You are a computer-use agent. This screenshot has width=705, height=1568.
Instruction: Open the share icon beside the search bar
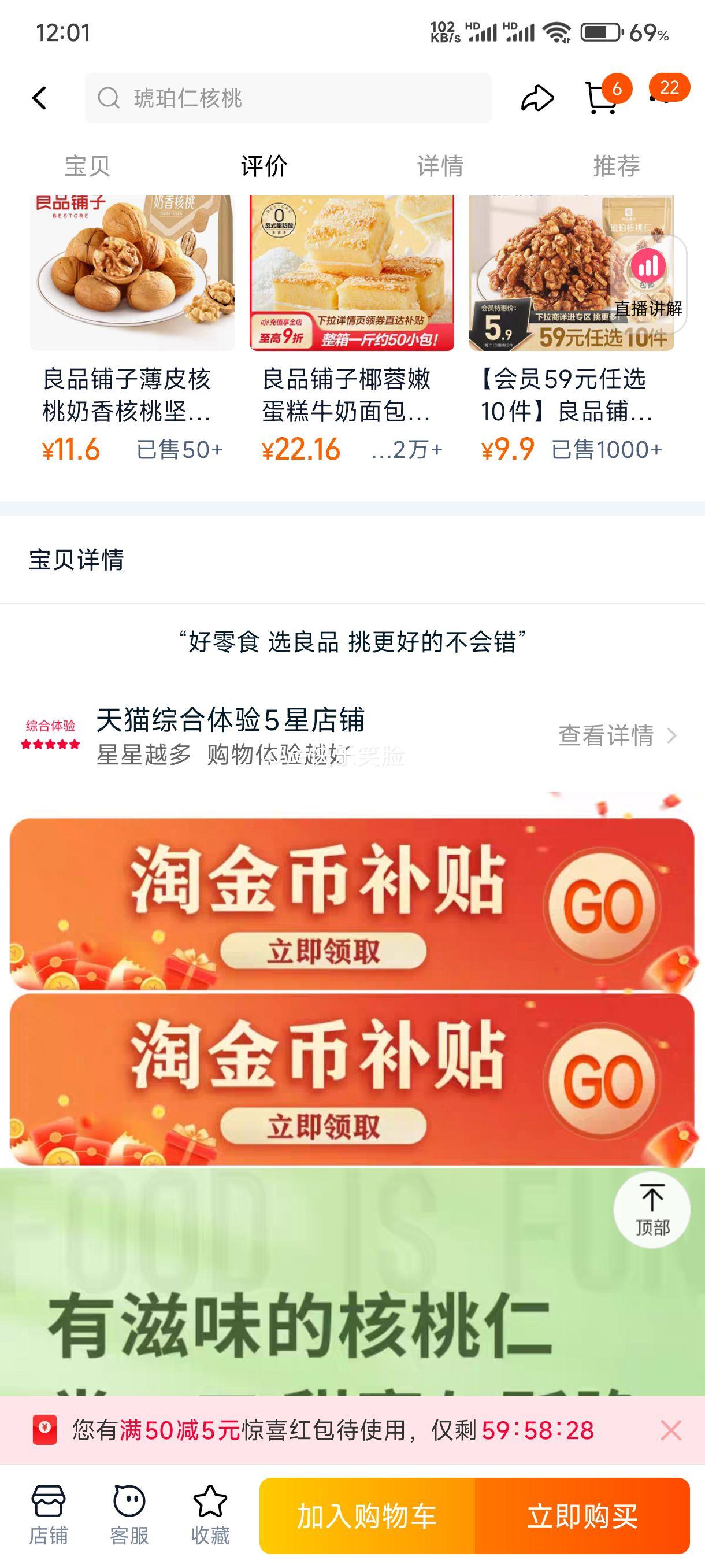tap(539, 97)
